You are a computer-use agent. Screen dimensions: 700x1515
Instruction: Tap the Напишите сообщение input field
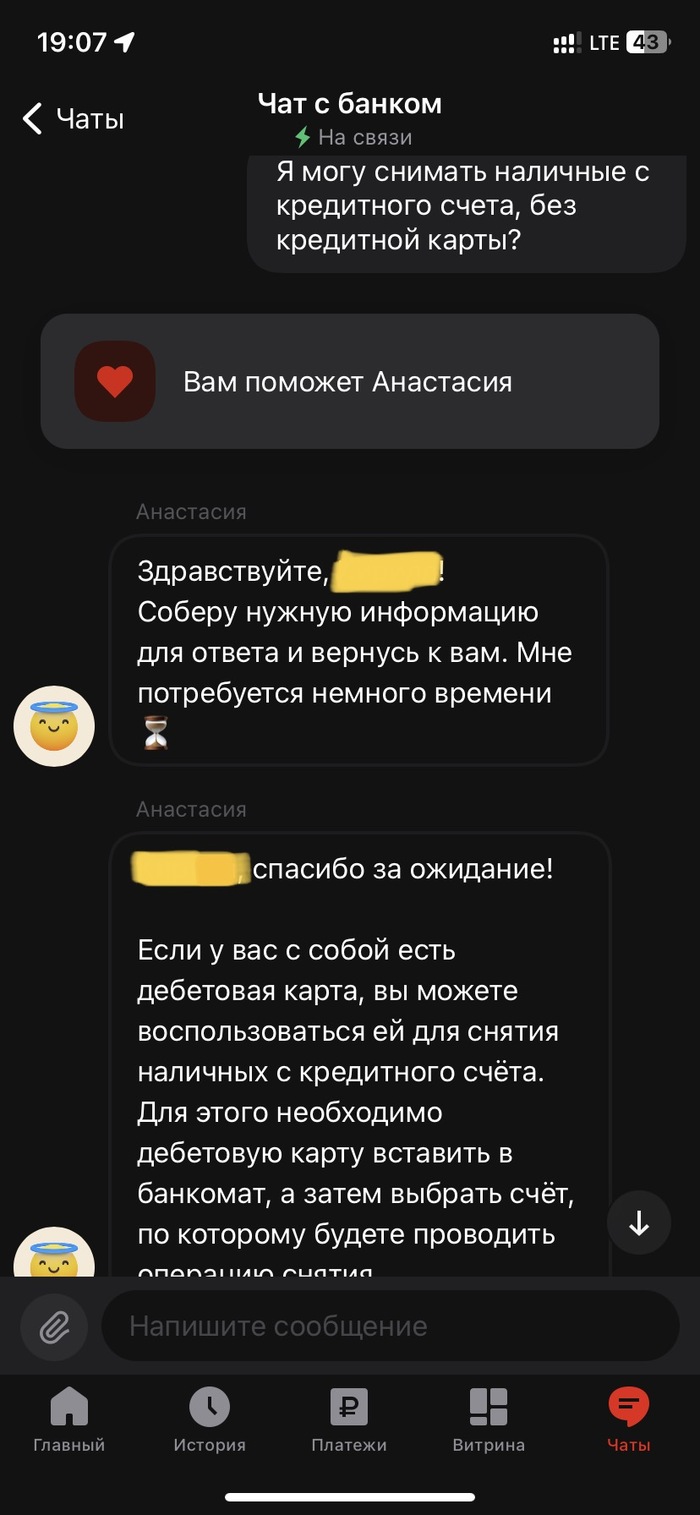click(x=390, y=1326)
